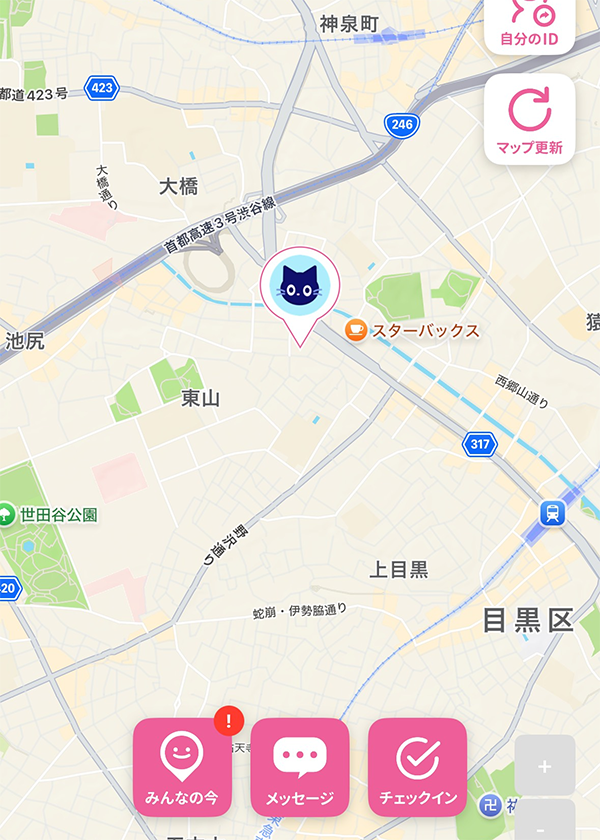Viewport: 600px width, 840px height.
Task: Open the 自分のID button
Action: (529, 24)
